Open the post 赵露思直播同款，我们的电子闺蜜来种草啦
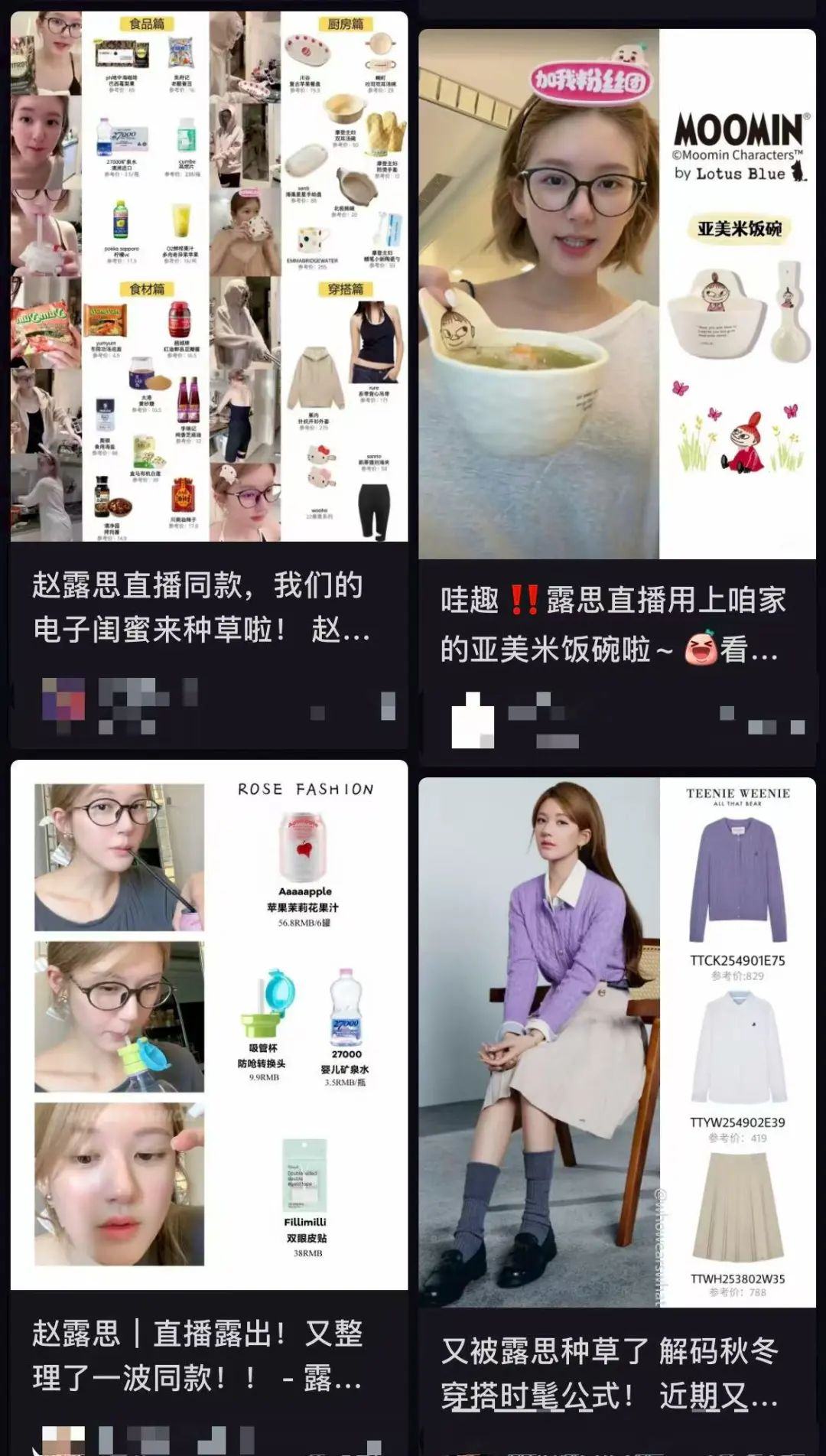Viewport: 826px width, 1456px height. point(208,275)
